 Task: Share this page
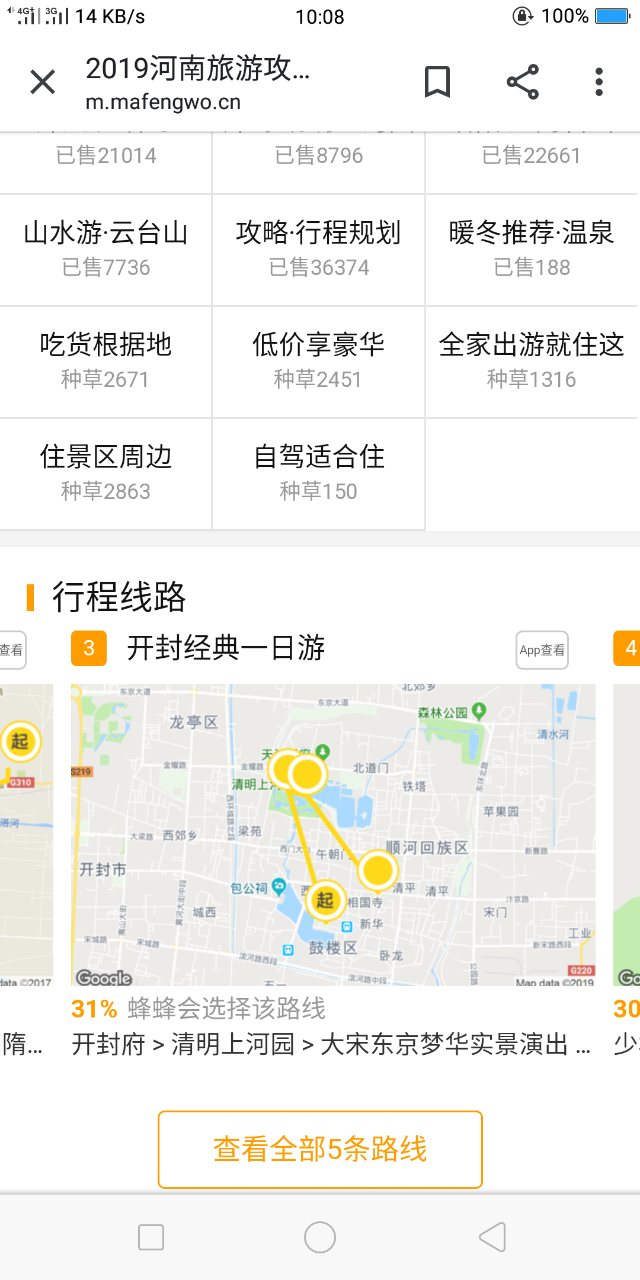(x=522, y=82)
